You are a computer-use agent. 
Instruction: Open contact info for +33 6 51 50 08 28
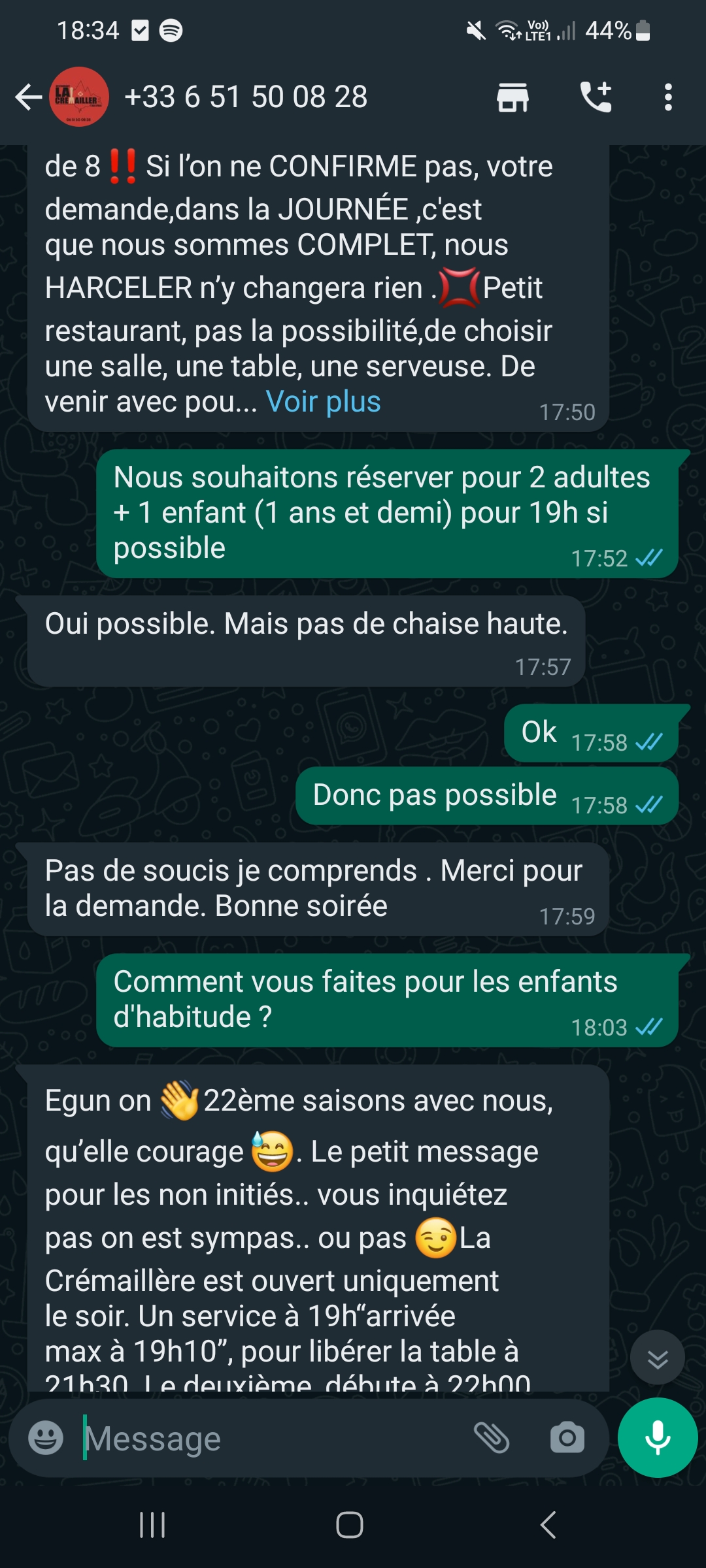pyautogui.click(x=246, y=97)
